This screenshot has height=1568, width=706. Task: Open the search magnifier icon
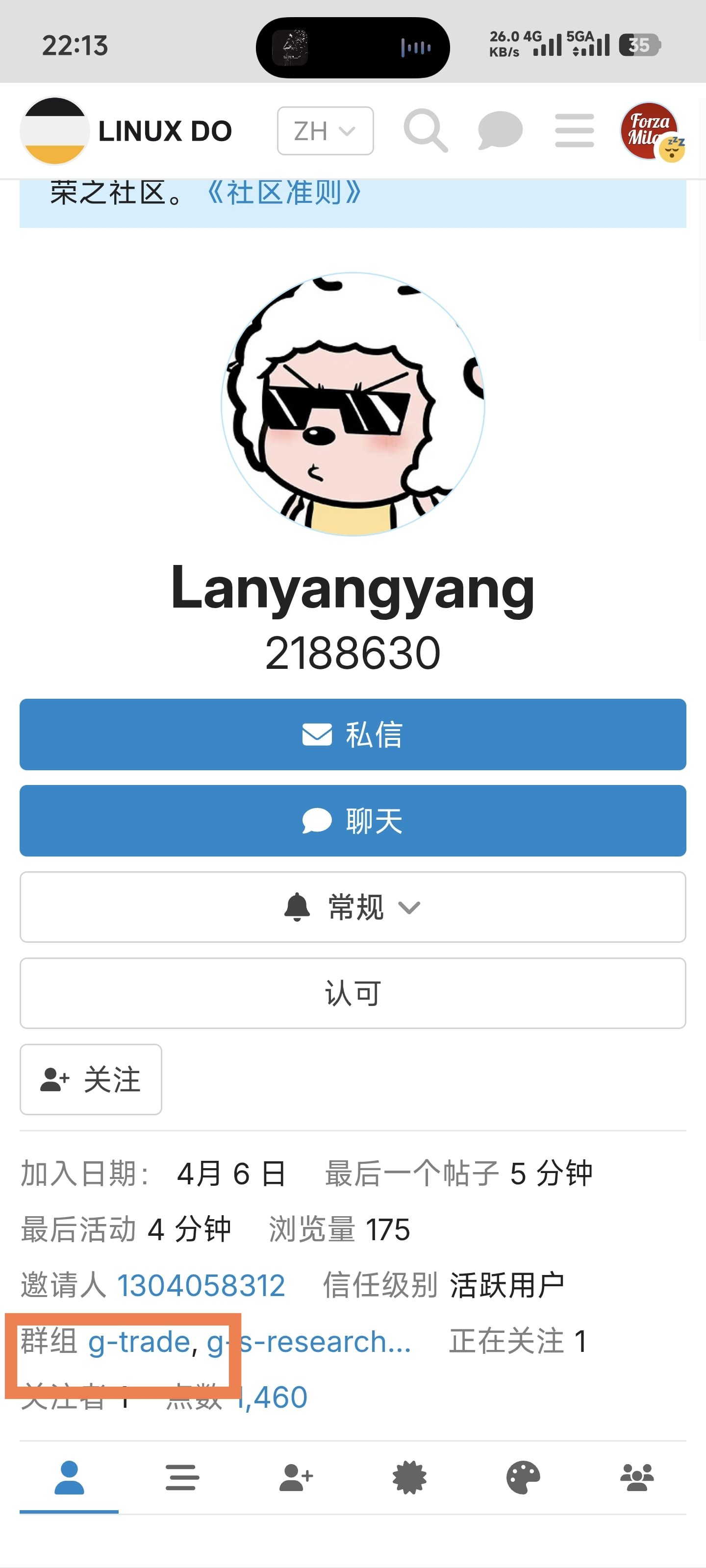[x=426, y=131]
